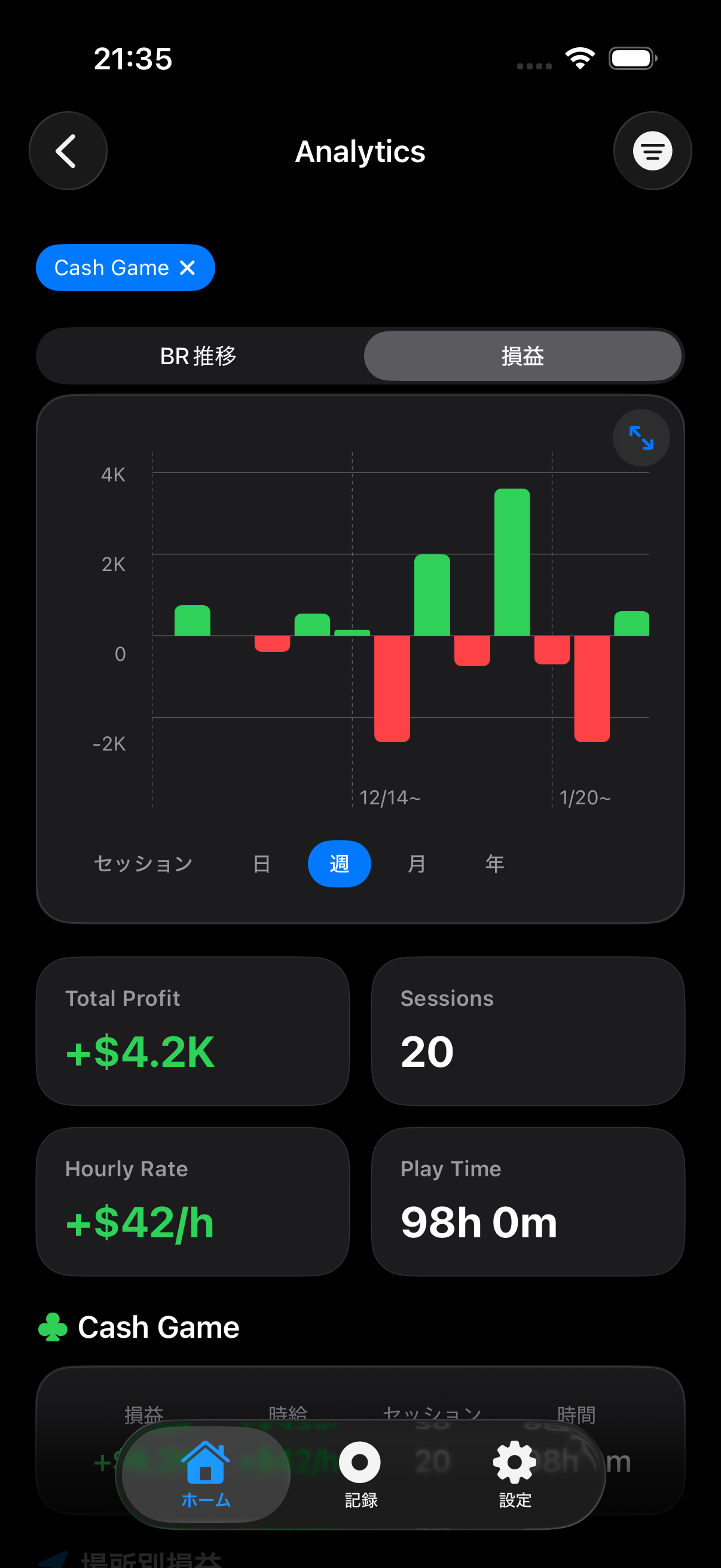Viewport: 721px width, 1568px height.
Task: Go back from the Analytics screen
Action: coord(68,151)
